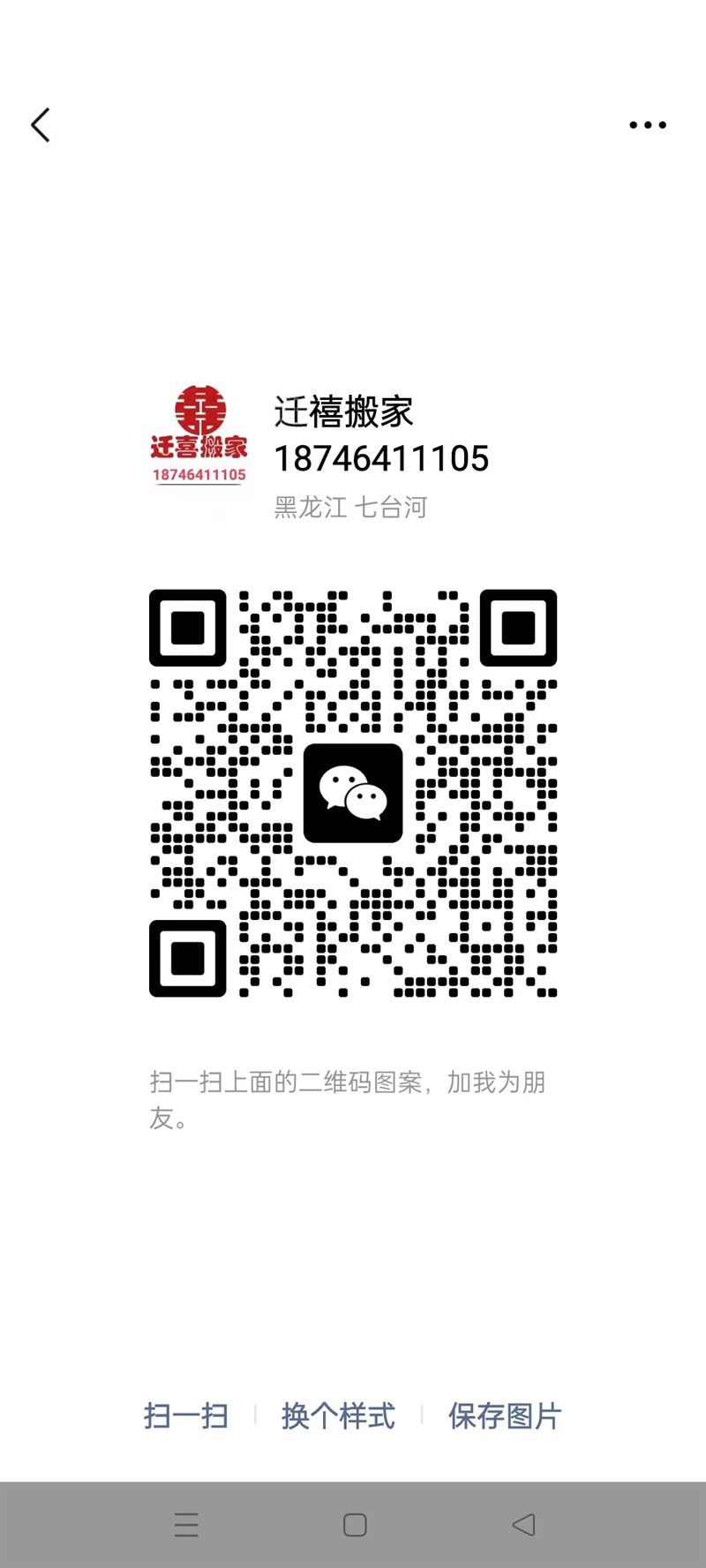Image resolution: width=706 pixels, height=1568 pixels.
Task: Tap the back arrow at top left
Action: (x=40, y=124)
